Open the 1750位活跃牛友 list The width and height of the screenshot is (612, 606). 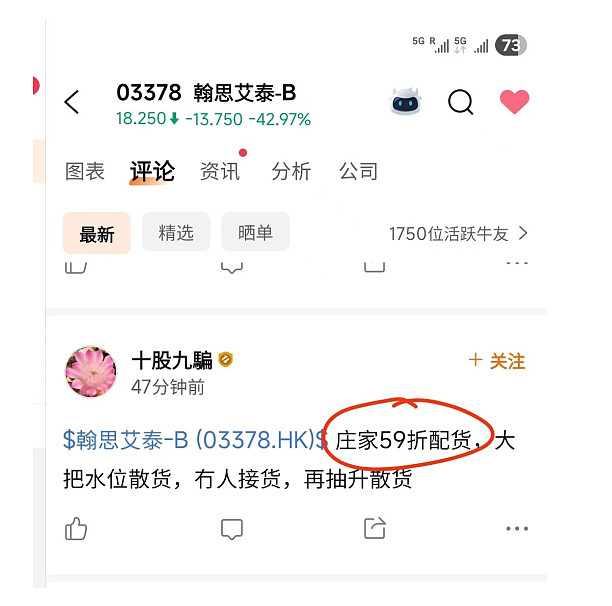coord(458,234)
